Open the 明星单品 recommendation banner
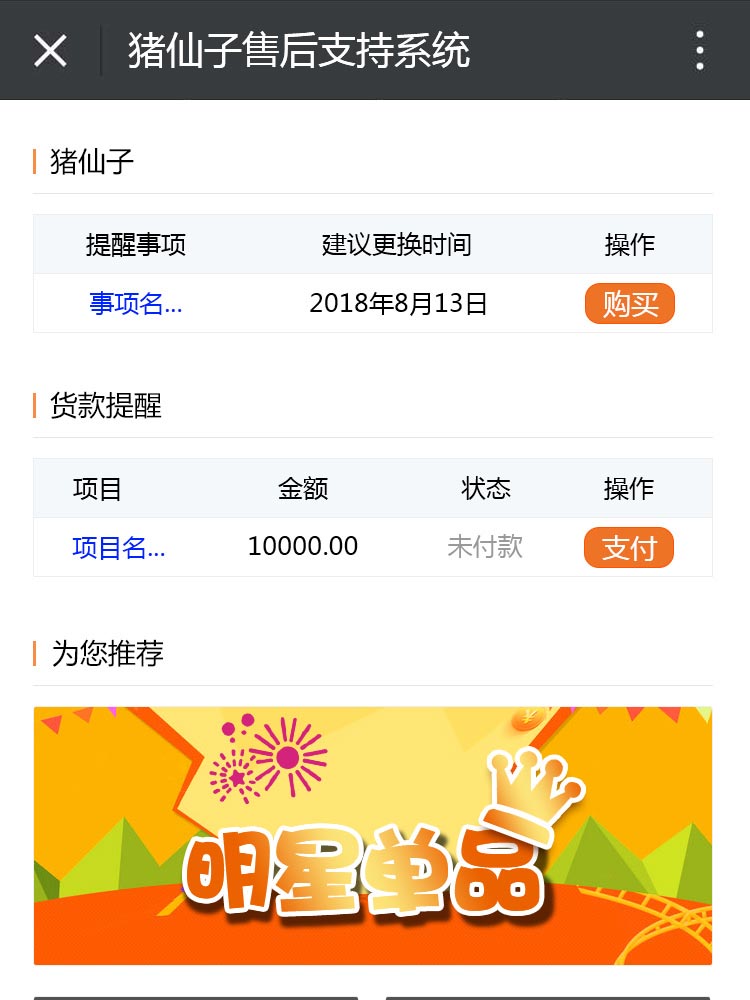The height and width of the screenshot is (1000, 750). click(373, 836)
